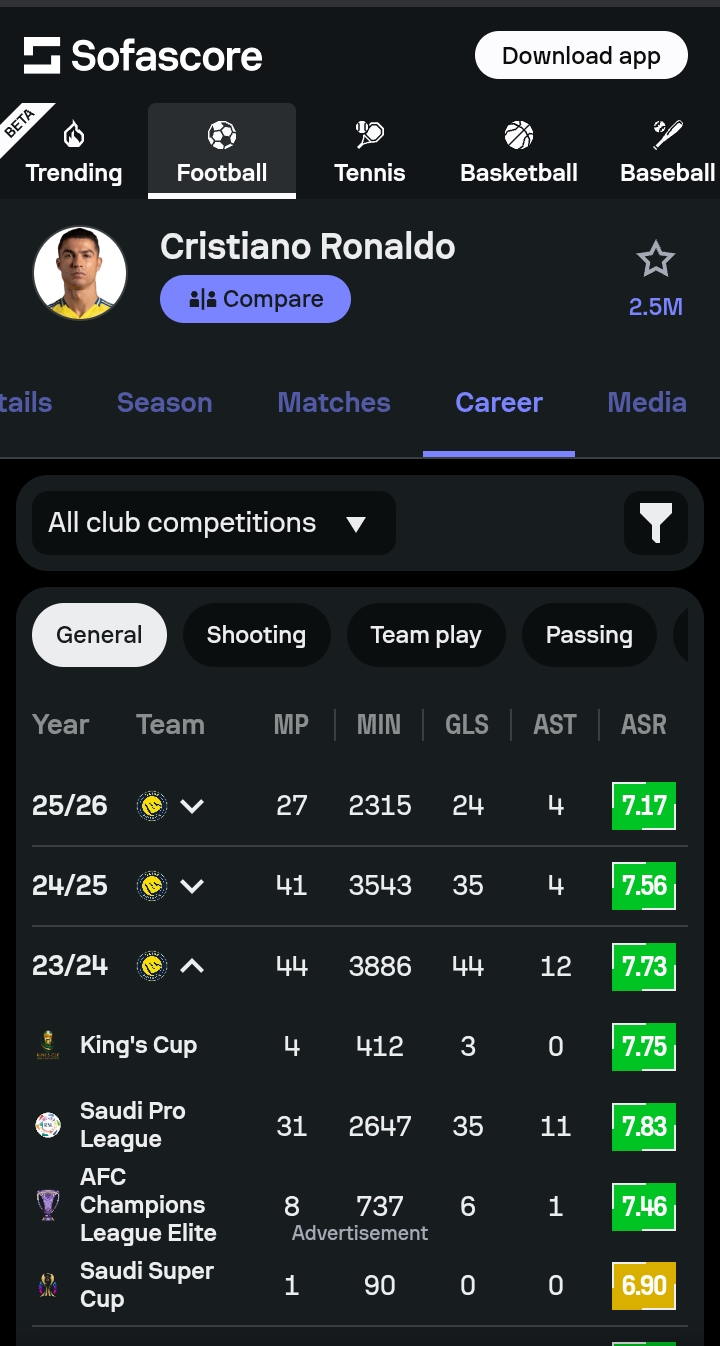Select the Shooting stats chip

click(256, 635)
